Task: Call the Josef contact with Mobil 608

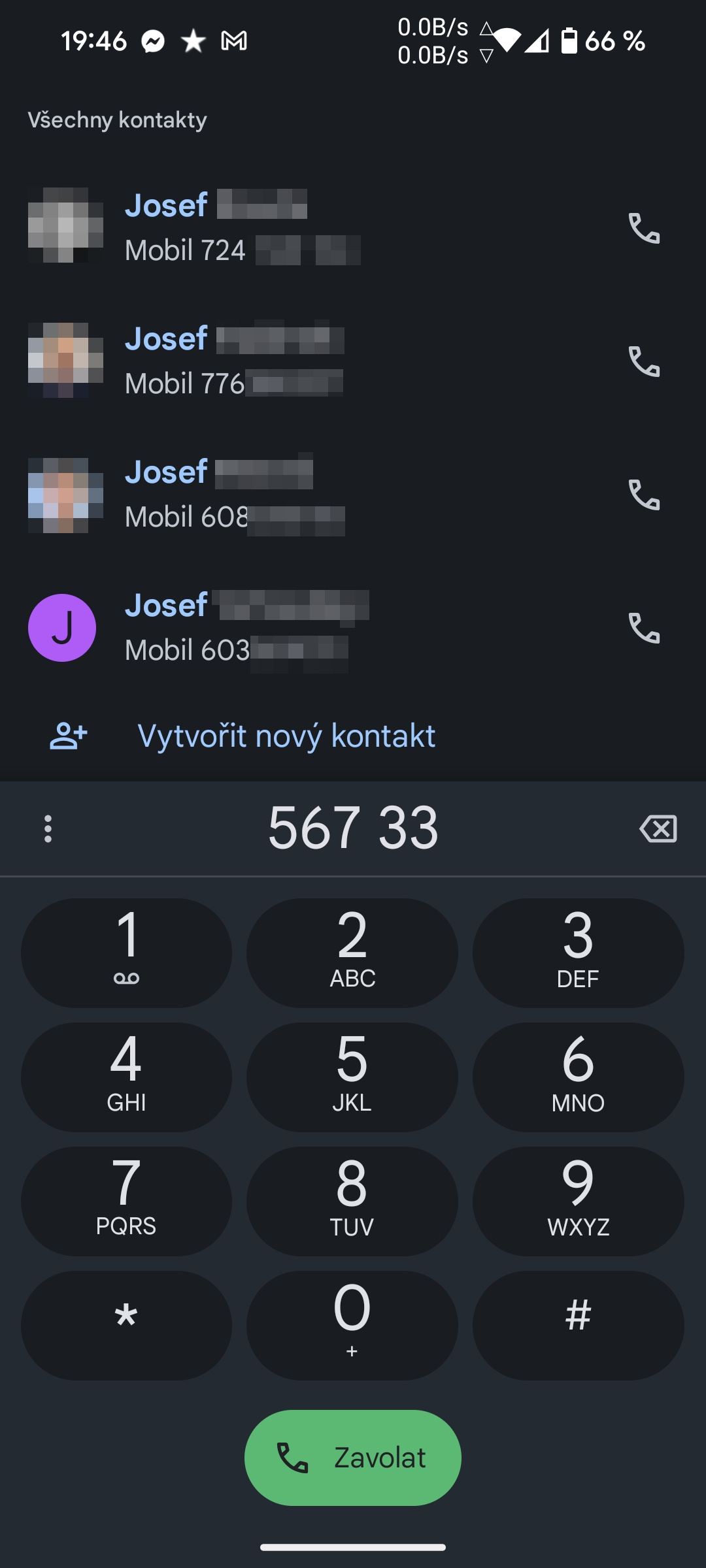Action: 644,495
